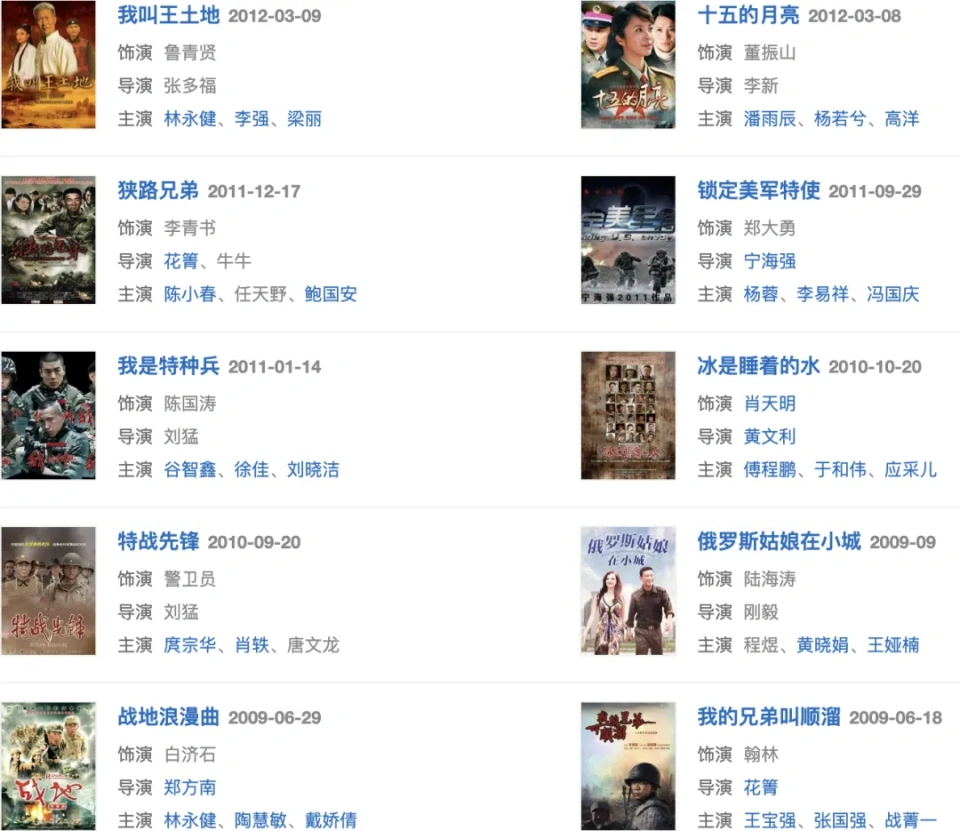This screenshot has height=831, width=960.
Task: Open the title link 我叫王土地
Action: pos(168,15)
